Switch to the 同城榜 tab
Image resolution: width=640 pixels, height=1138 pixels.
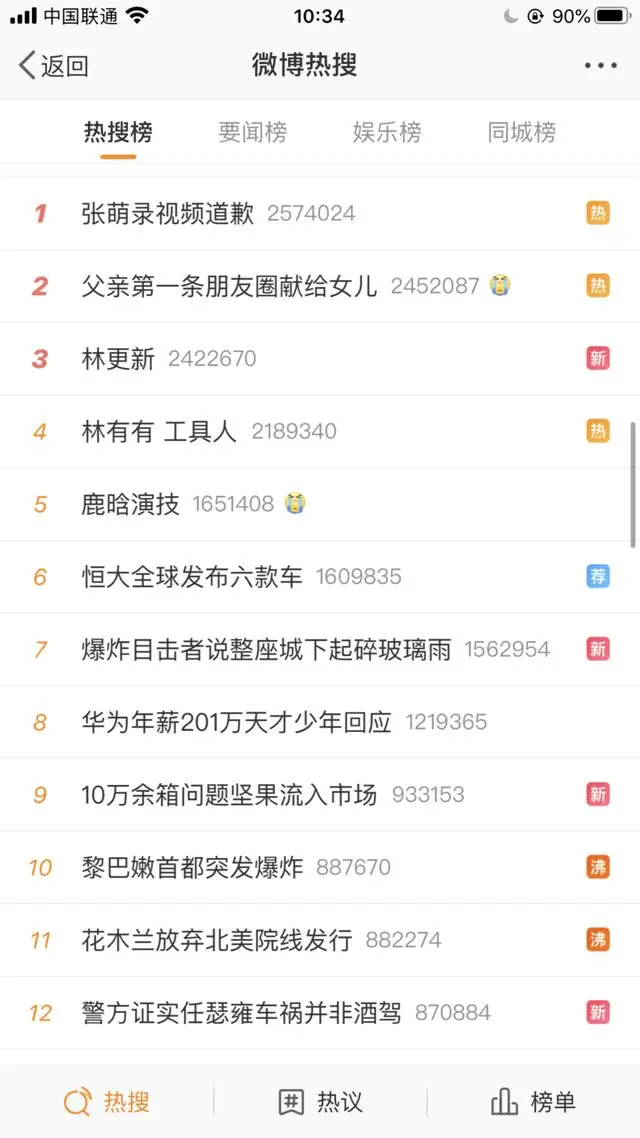521,132
